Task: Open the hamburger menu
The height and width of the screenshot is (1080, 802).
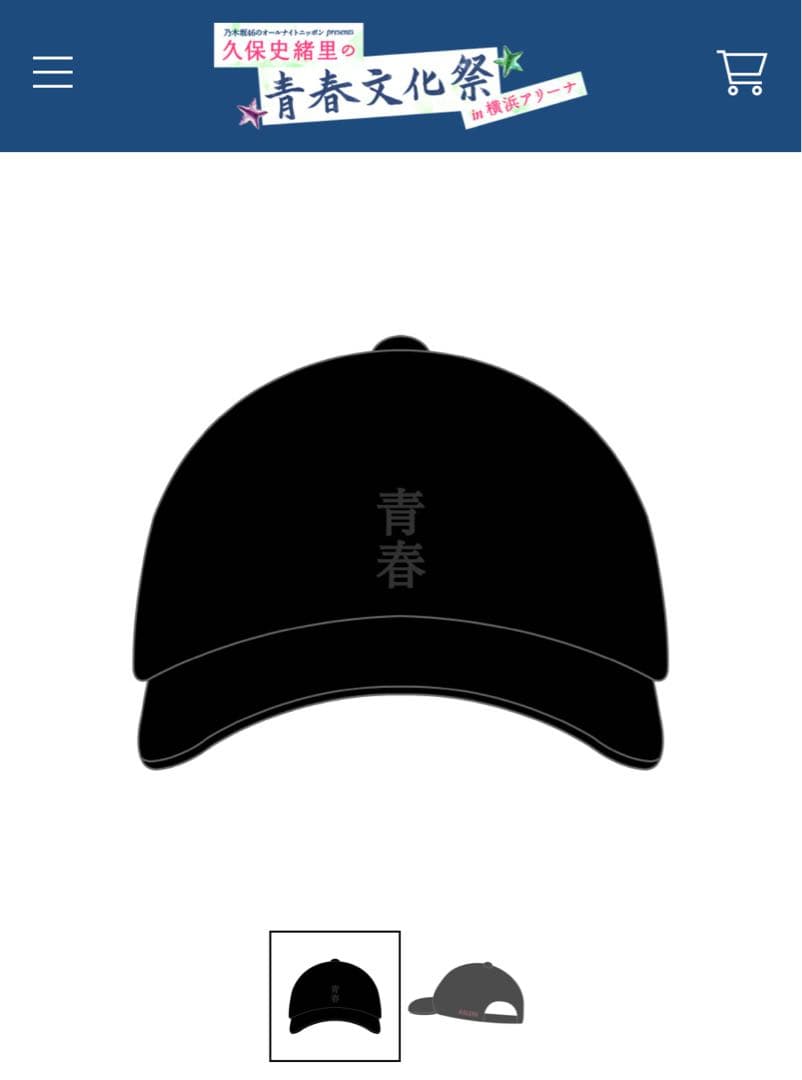Action: point(52,73)
